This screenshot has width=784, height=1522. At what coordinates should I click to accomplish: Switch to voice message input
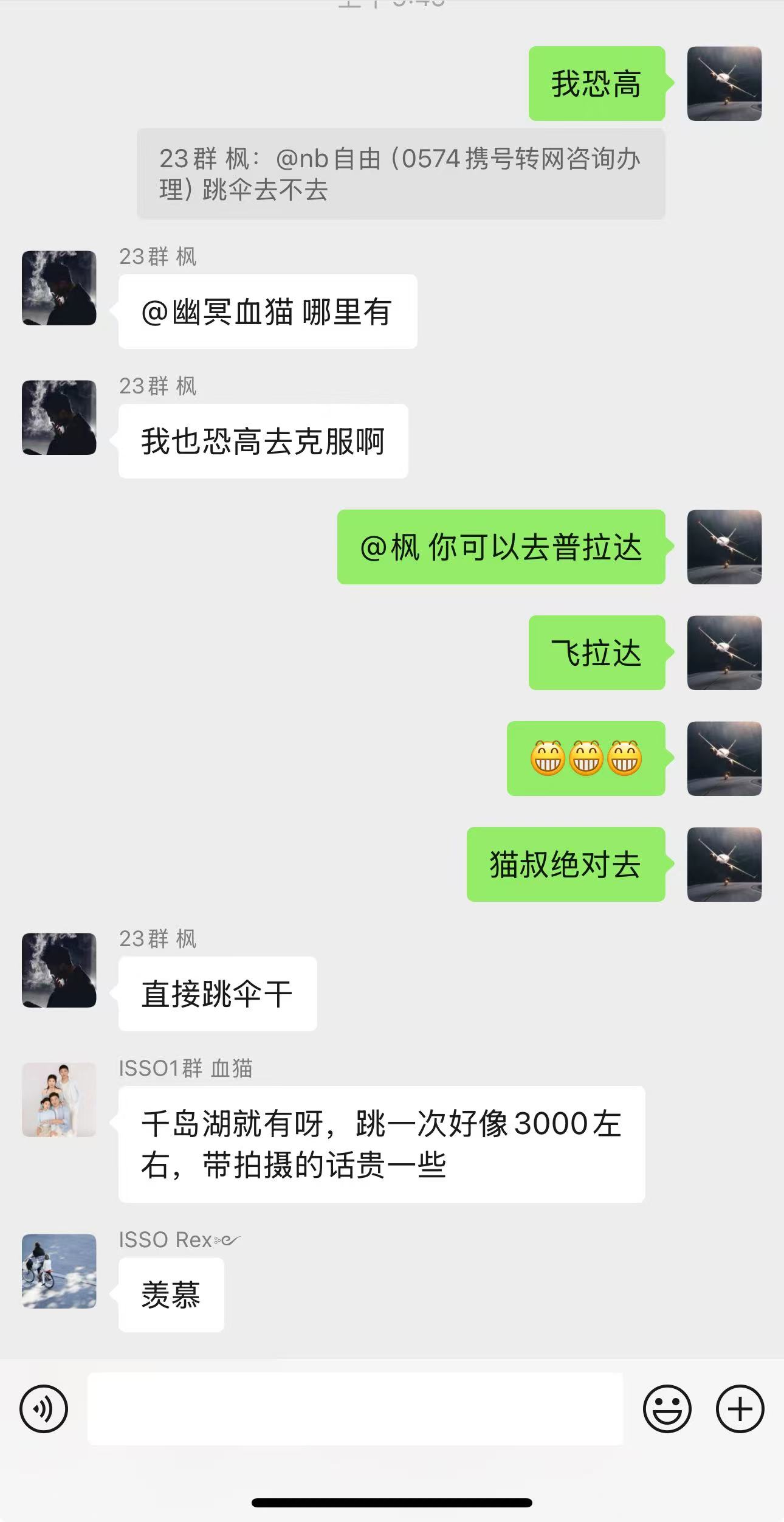(44, 1408)
